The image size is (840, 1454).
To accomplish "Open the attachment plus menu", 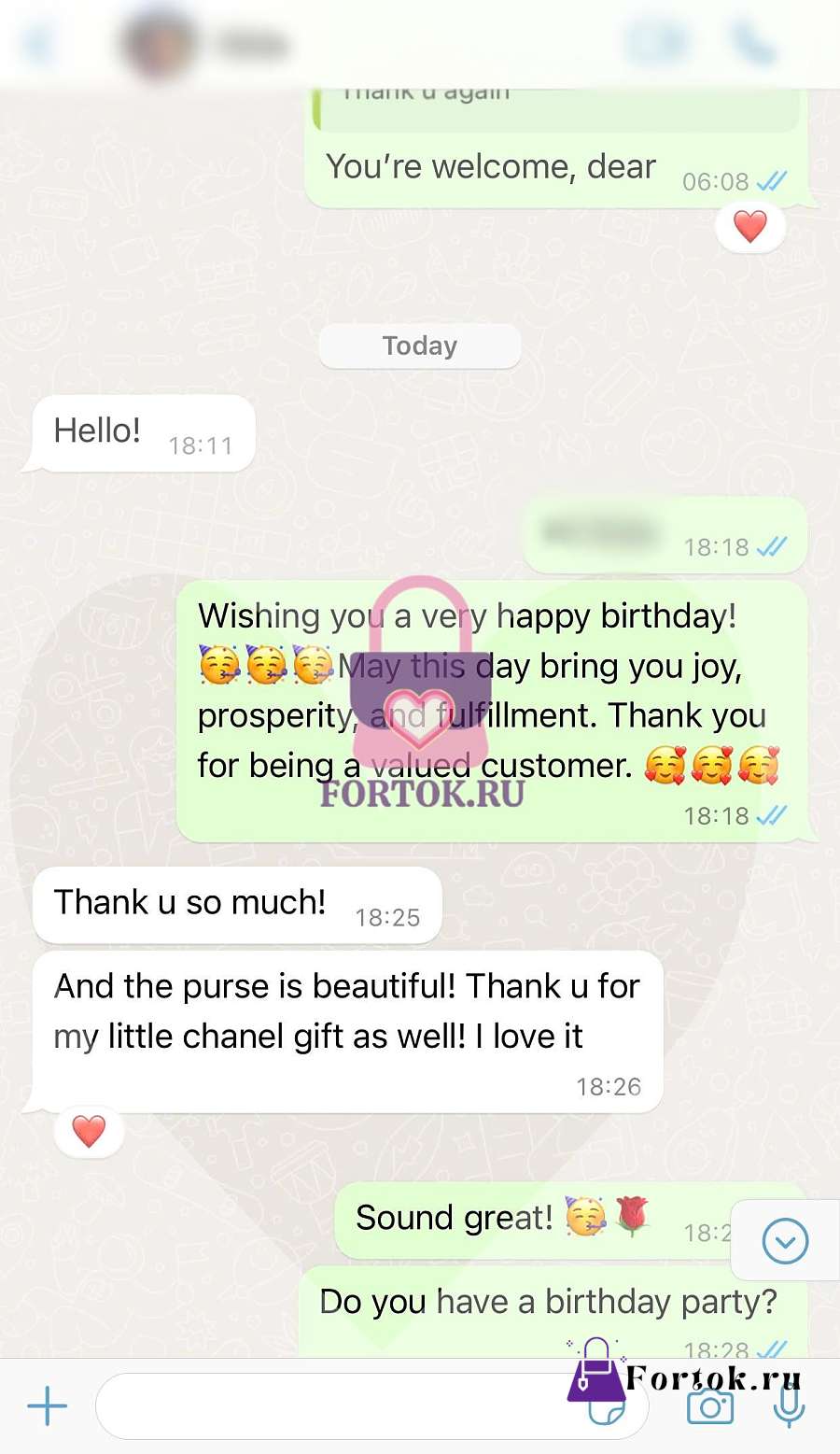I will pos(48,1405).
